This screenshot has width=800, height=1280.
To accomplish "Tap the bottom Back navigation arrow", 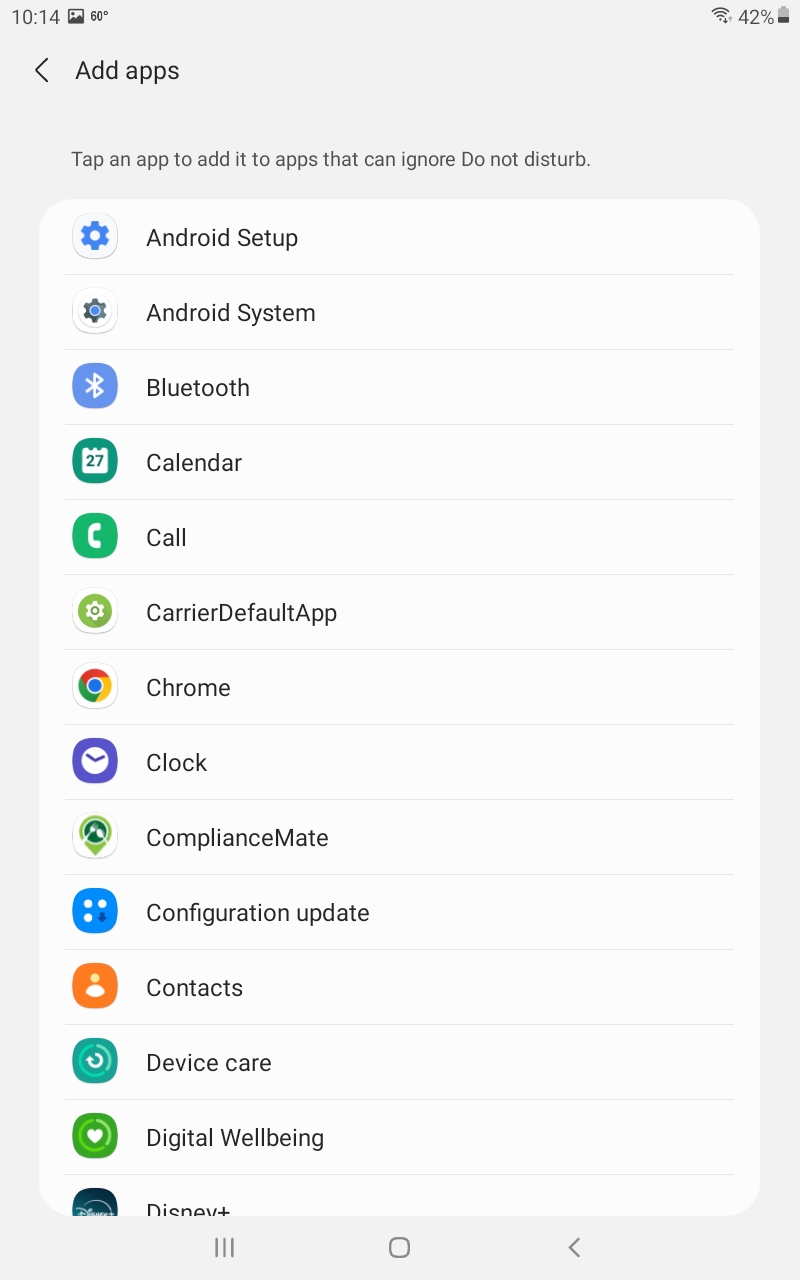I will [574, 1247].
